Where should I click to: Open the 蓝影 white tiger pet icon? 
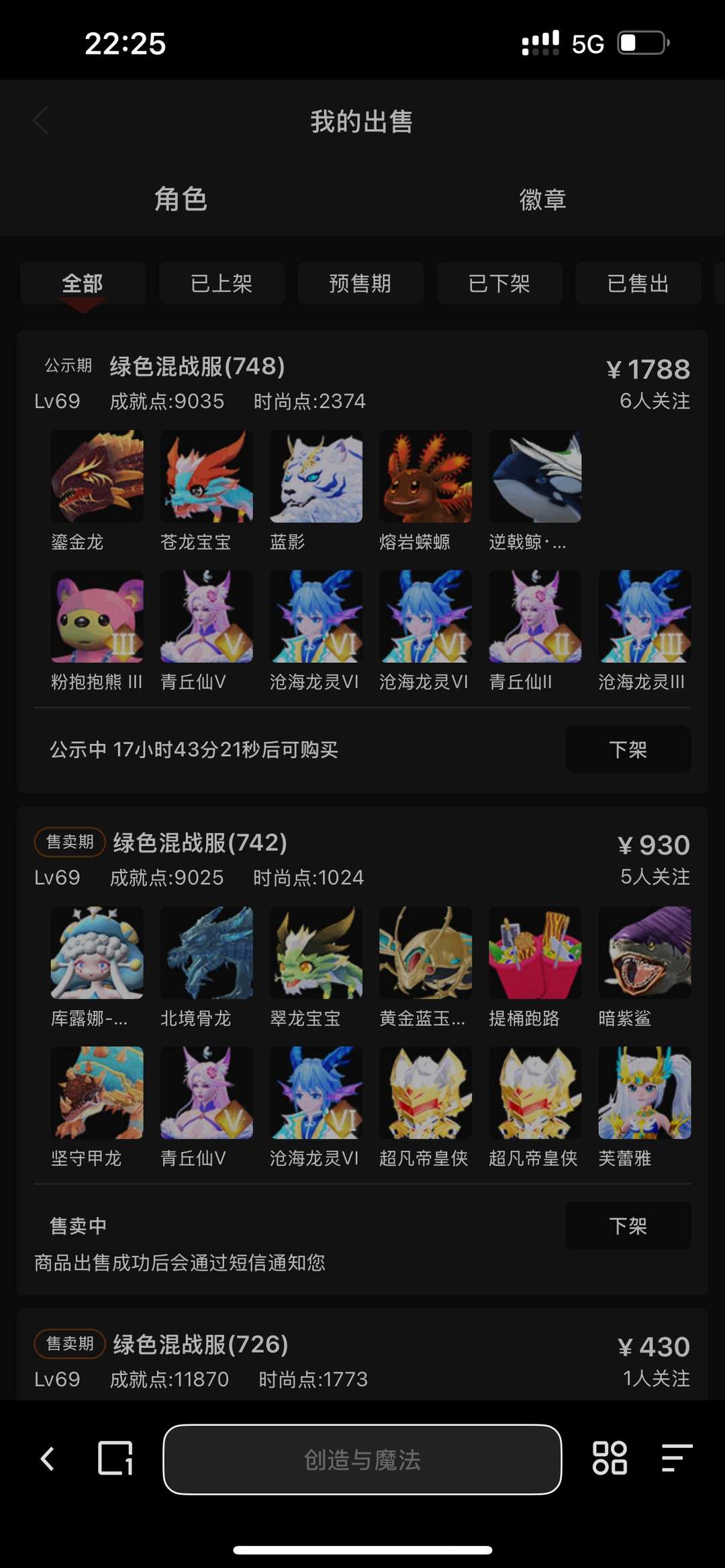pos(316,476)
